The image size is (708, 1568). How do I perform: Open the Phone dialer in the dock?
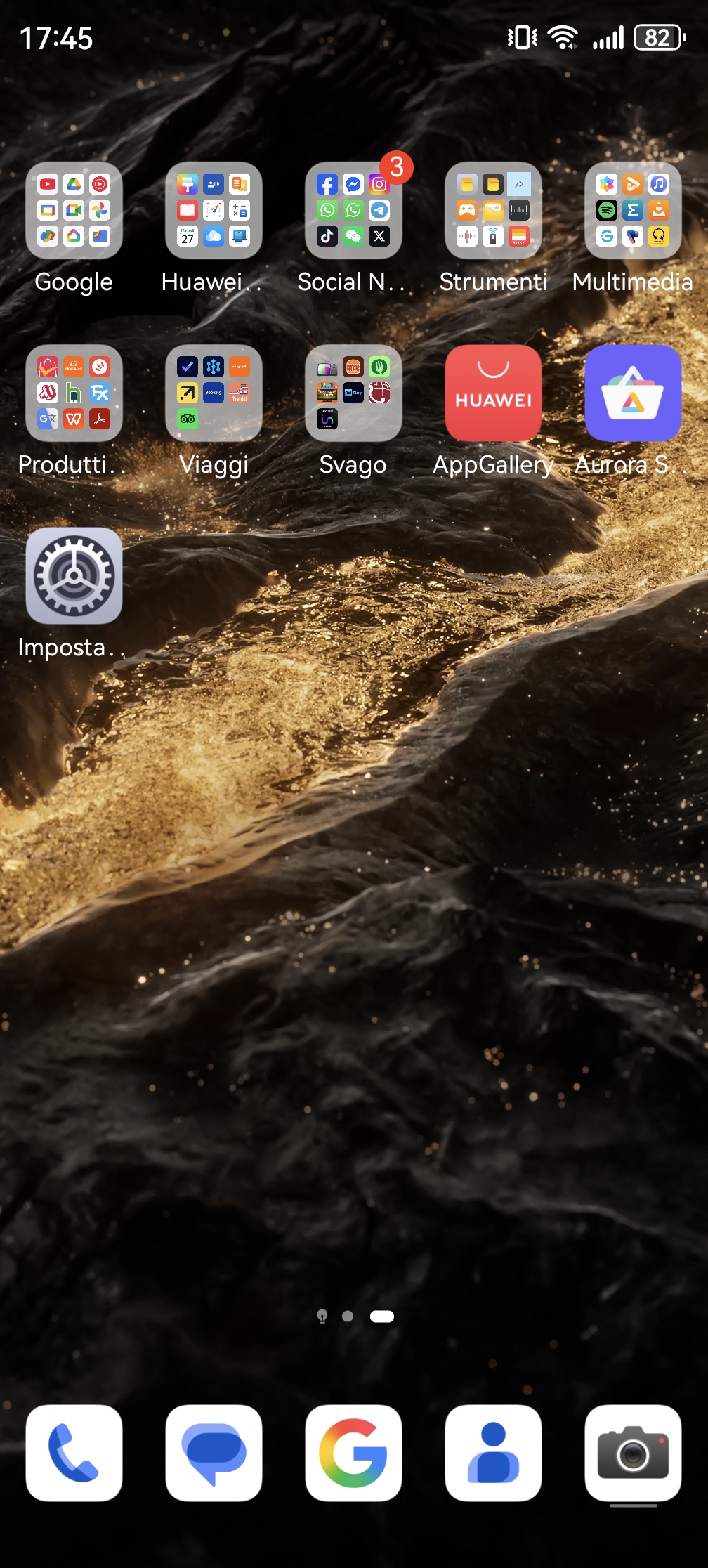[74, 1453]
